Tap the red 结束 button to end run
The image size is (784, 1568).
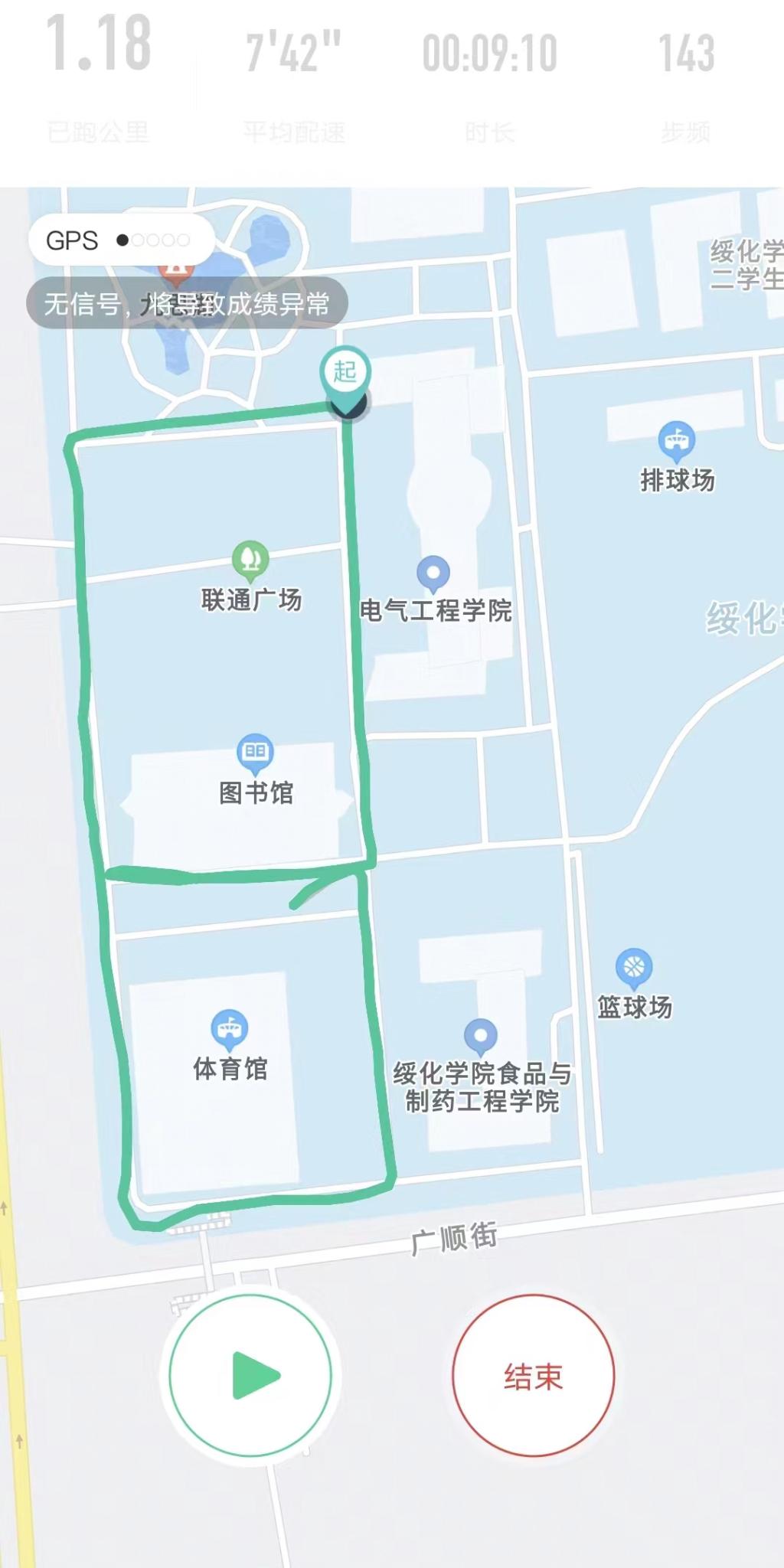pos(533,1375)
